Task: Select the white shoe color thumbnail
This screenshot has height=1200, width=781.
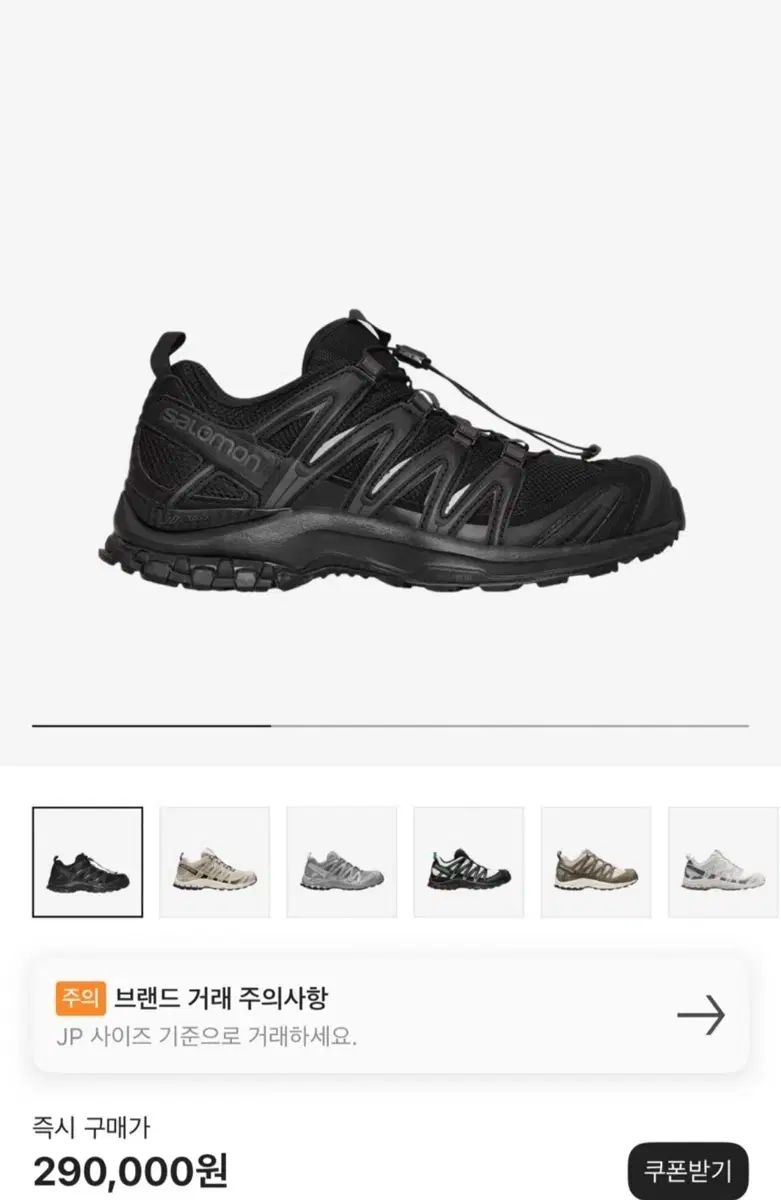Action: [723, 862]
